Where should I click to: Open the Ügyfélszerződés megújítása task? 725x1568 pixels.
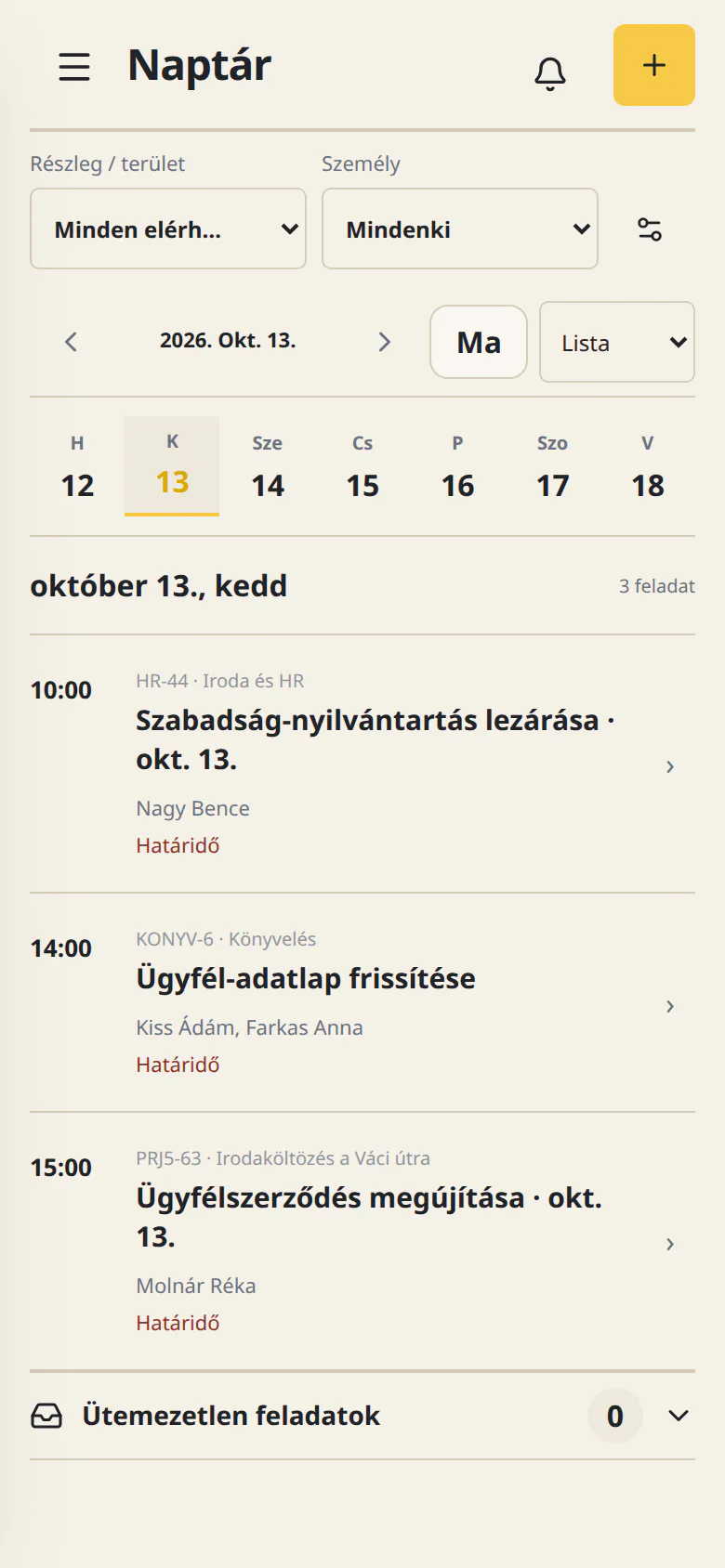362,1242
